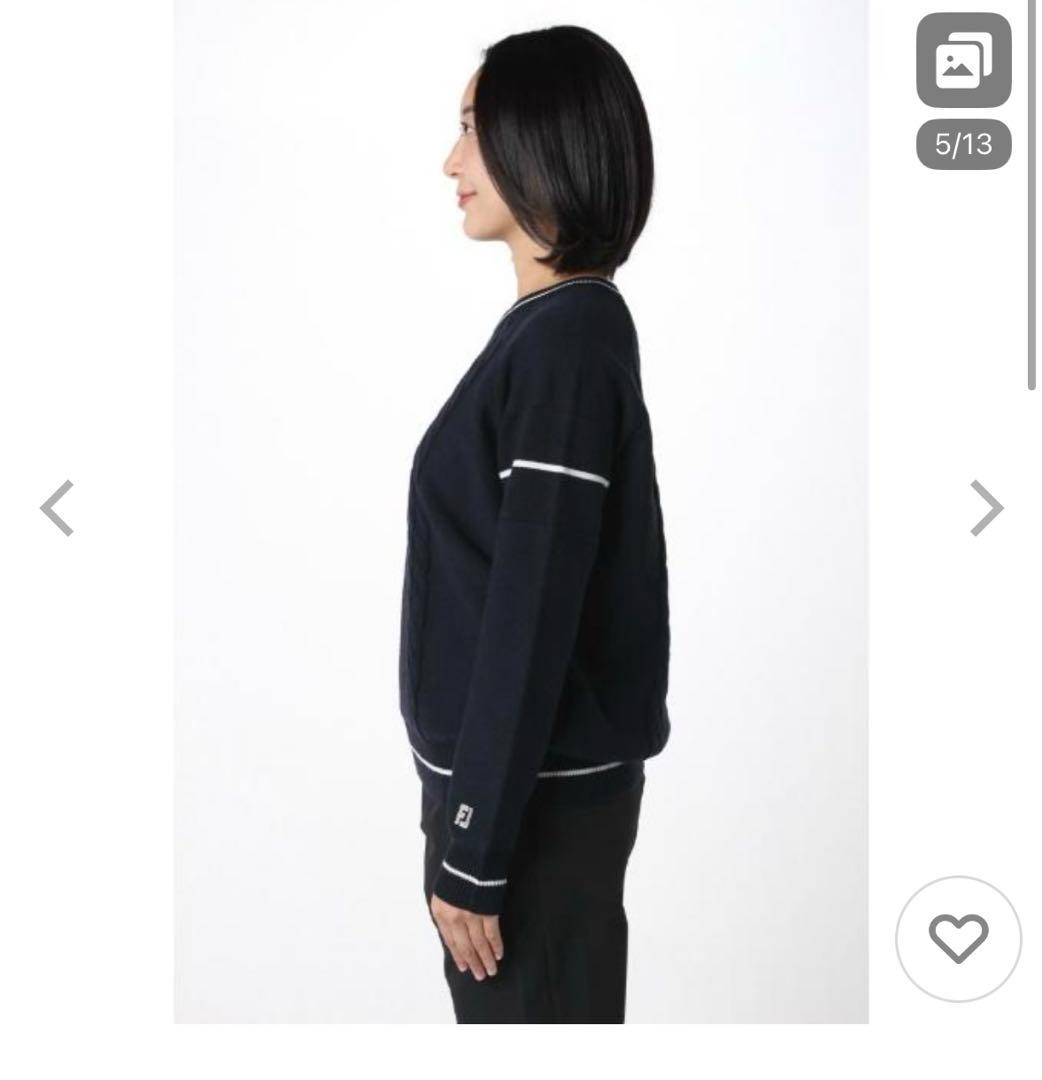Open the image gallery icon

(x=963, y=60)
